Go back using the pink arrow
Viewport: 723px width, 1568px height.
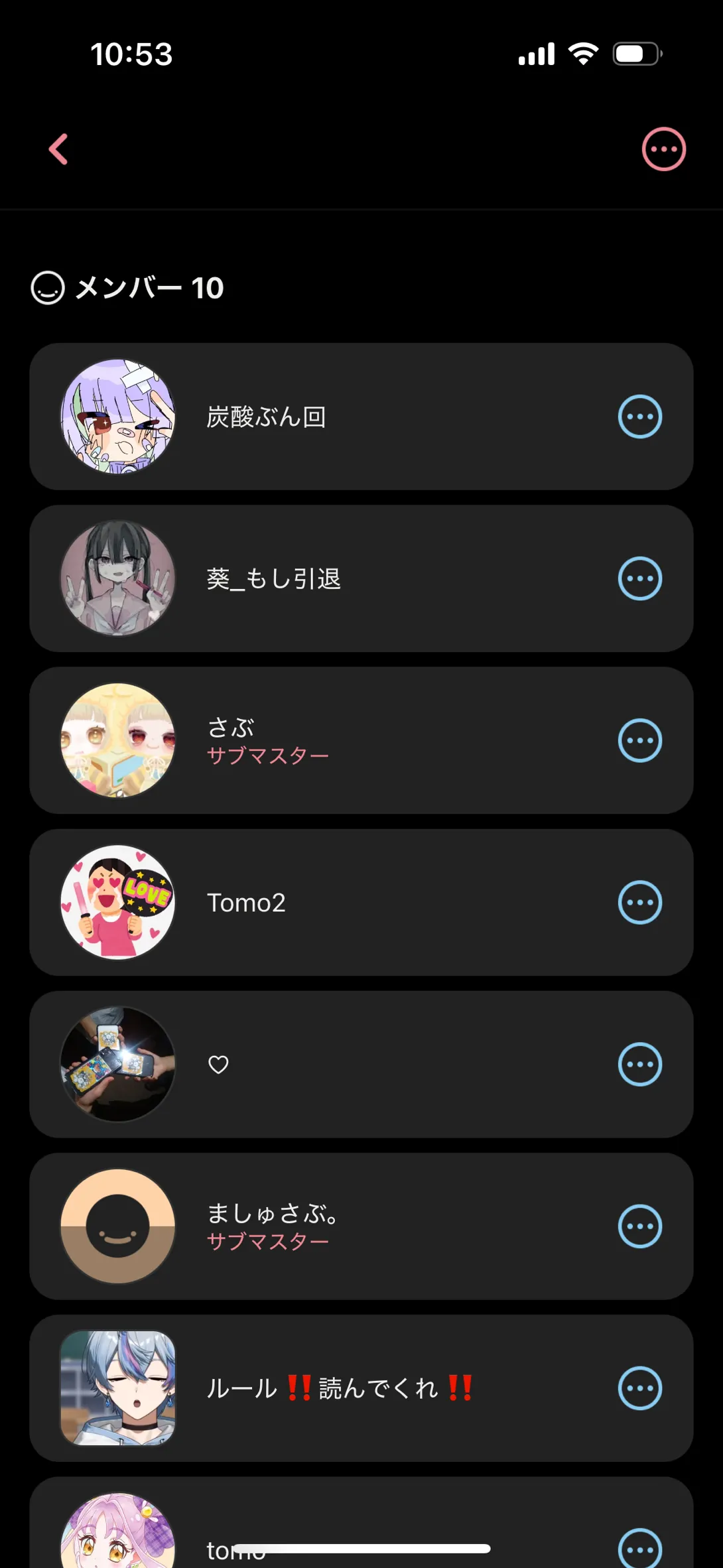pyautogui.click(x=58, y=149)
